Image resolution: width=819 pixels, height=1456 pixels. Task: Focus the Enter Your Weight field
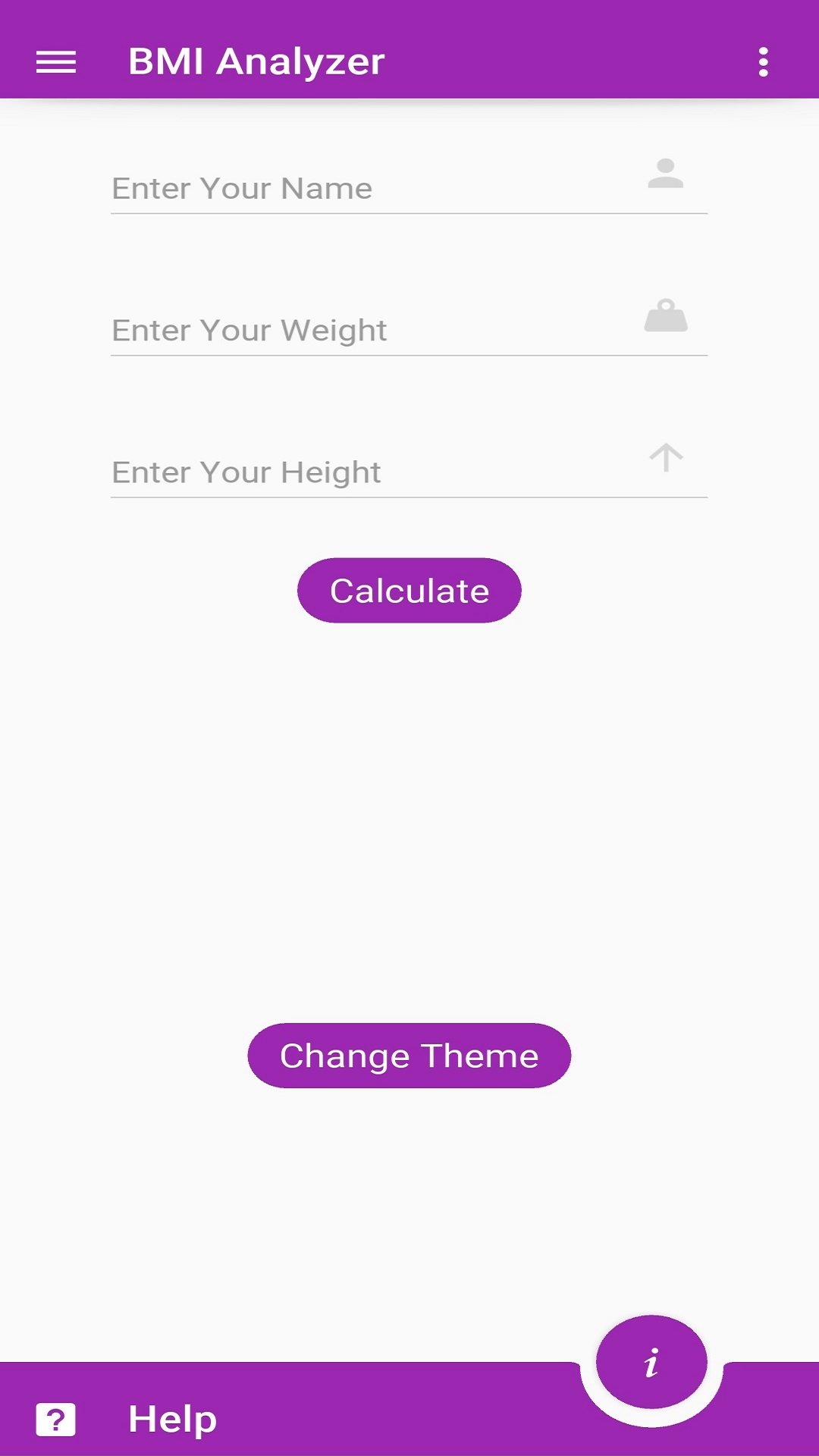(341, 330)
